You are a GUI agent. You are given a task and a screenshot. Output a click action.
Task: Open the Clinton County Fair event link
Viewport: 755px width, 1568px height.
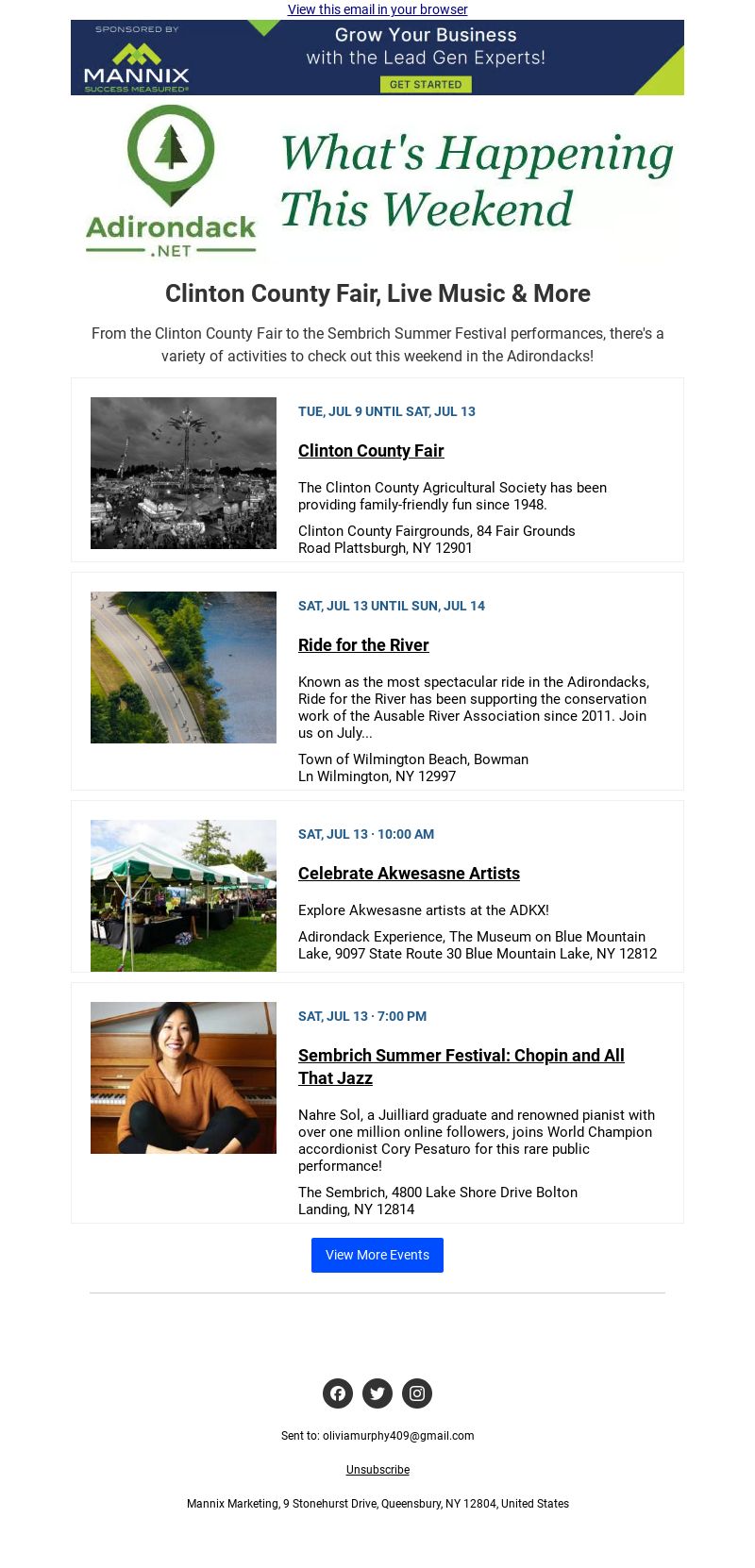371,451
